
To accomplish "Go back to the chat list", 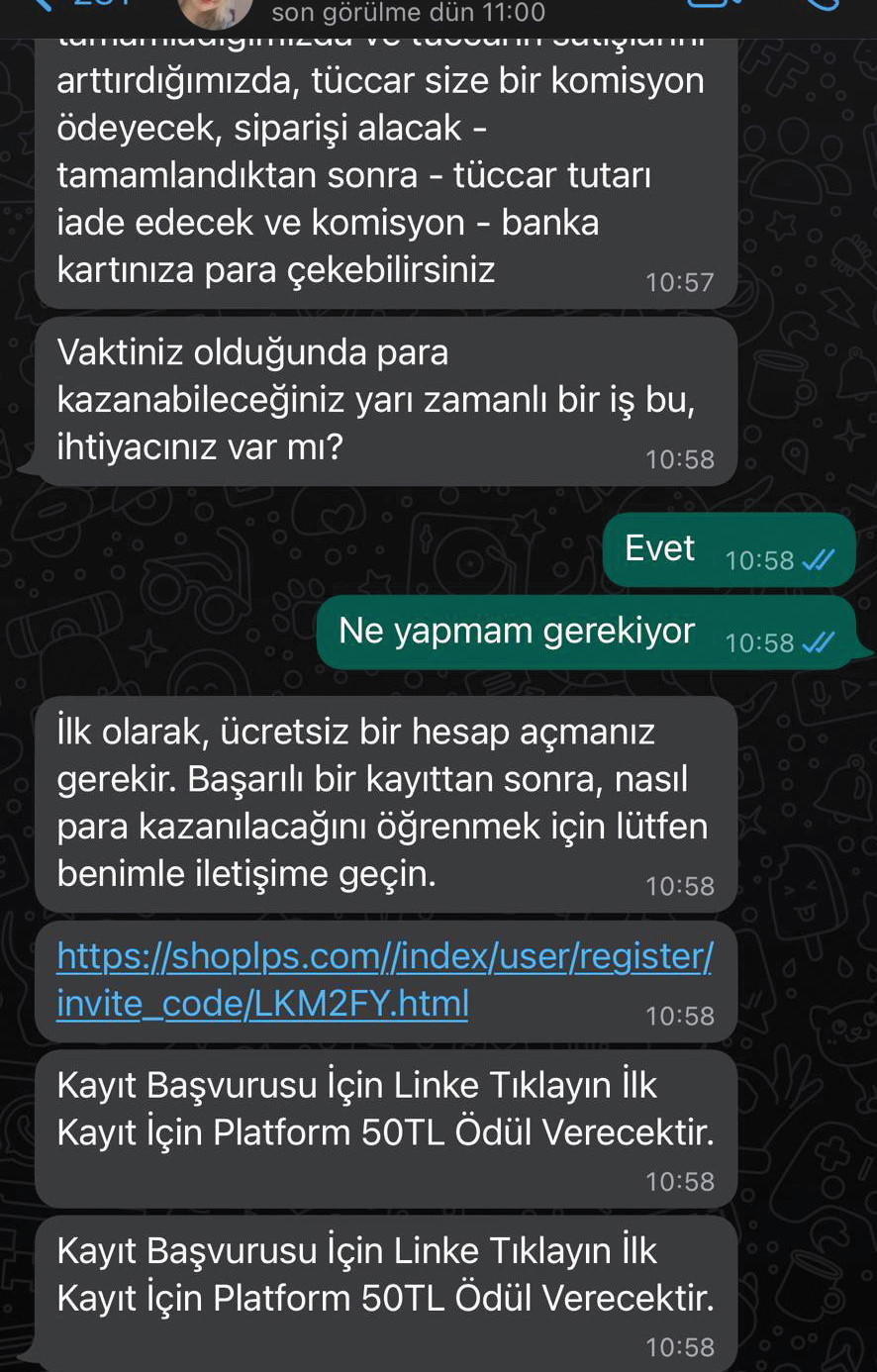I will [x=45, y=5].
